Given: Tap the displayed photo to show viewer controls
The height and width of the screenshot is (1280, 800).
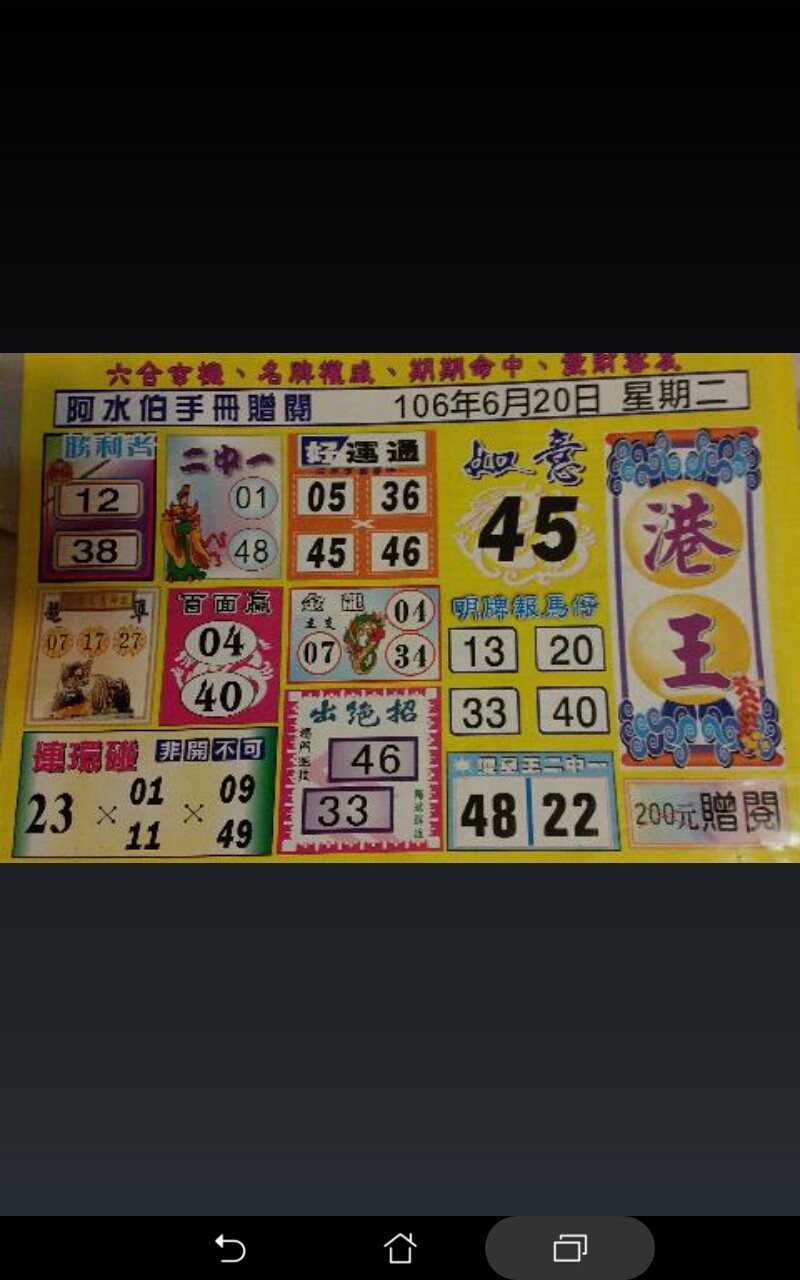Looking at the screenshot, I should coord(400,607).
